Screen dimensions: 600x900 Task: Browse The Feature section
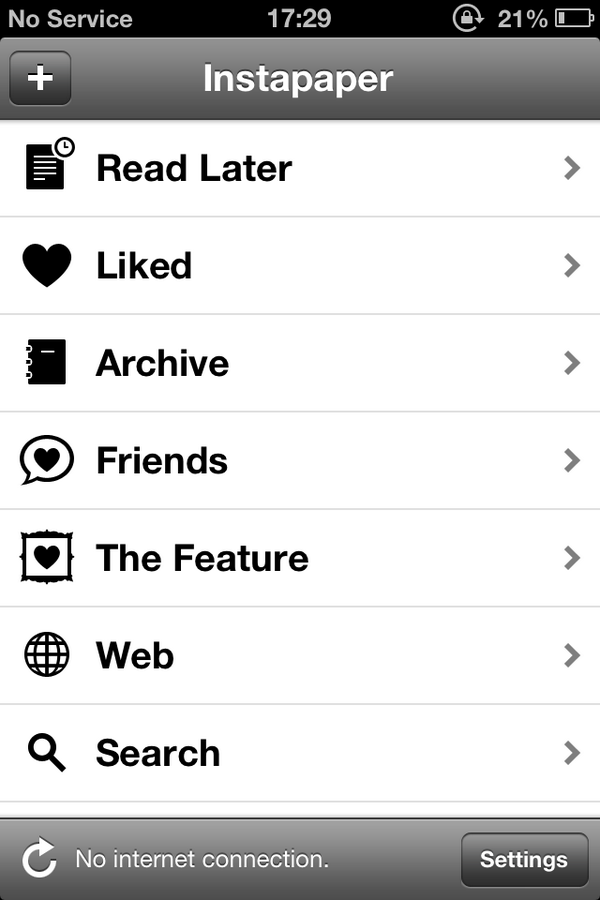point(300,558)
